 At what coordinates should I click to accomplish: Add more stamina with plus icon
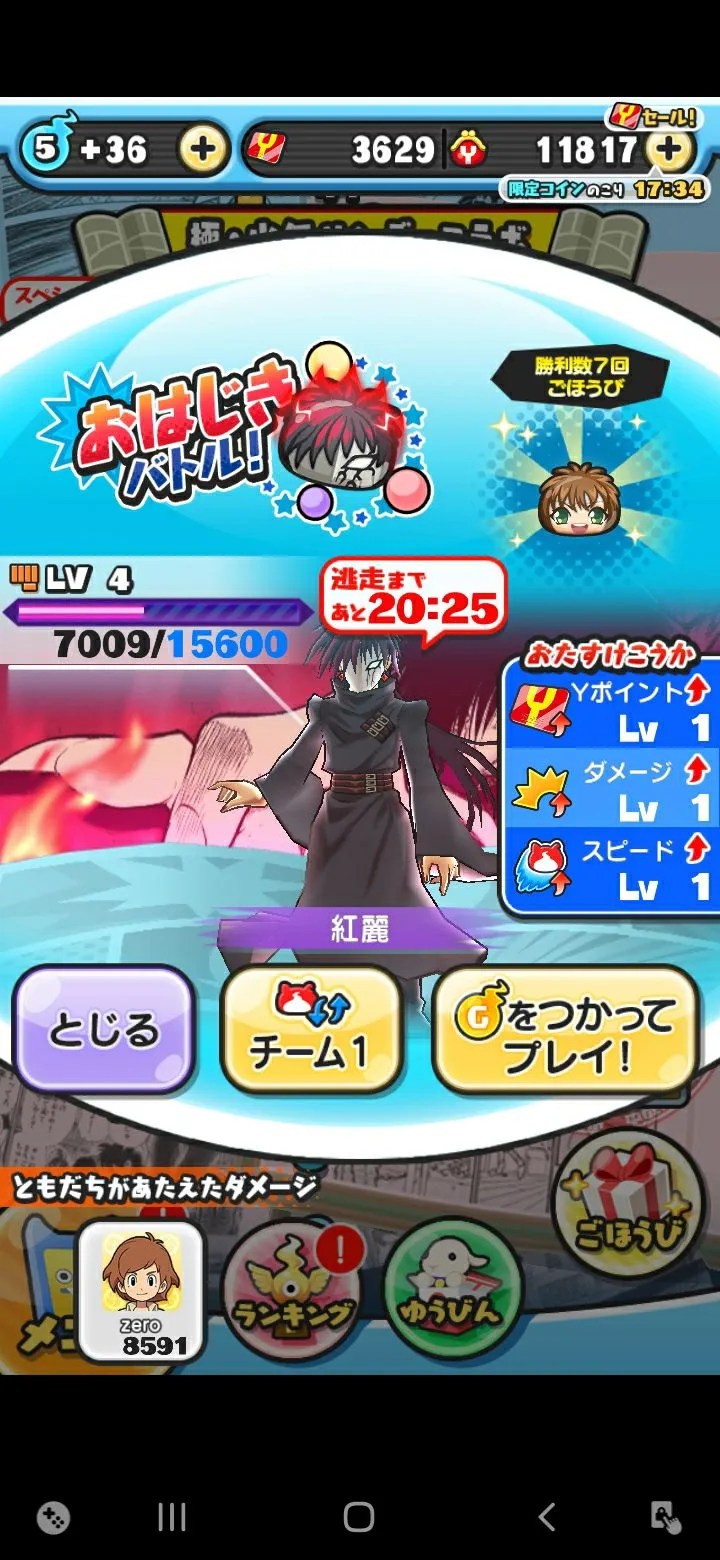coord(202,150)
